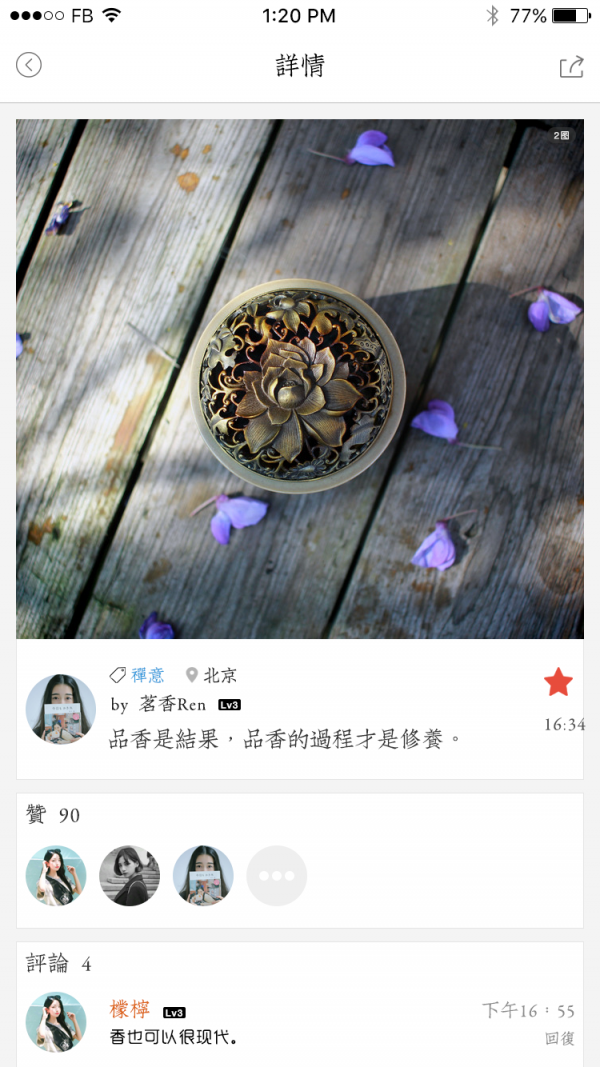Image resolution: width=600 pixels, height=1067 pixels.
Task: Open commenter 檬檸's profile name
Action: point(130,1010)
